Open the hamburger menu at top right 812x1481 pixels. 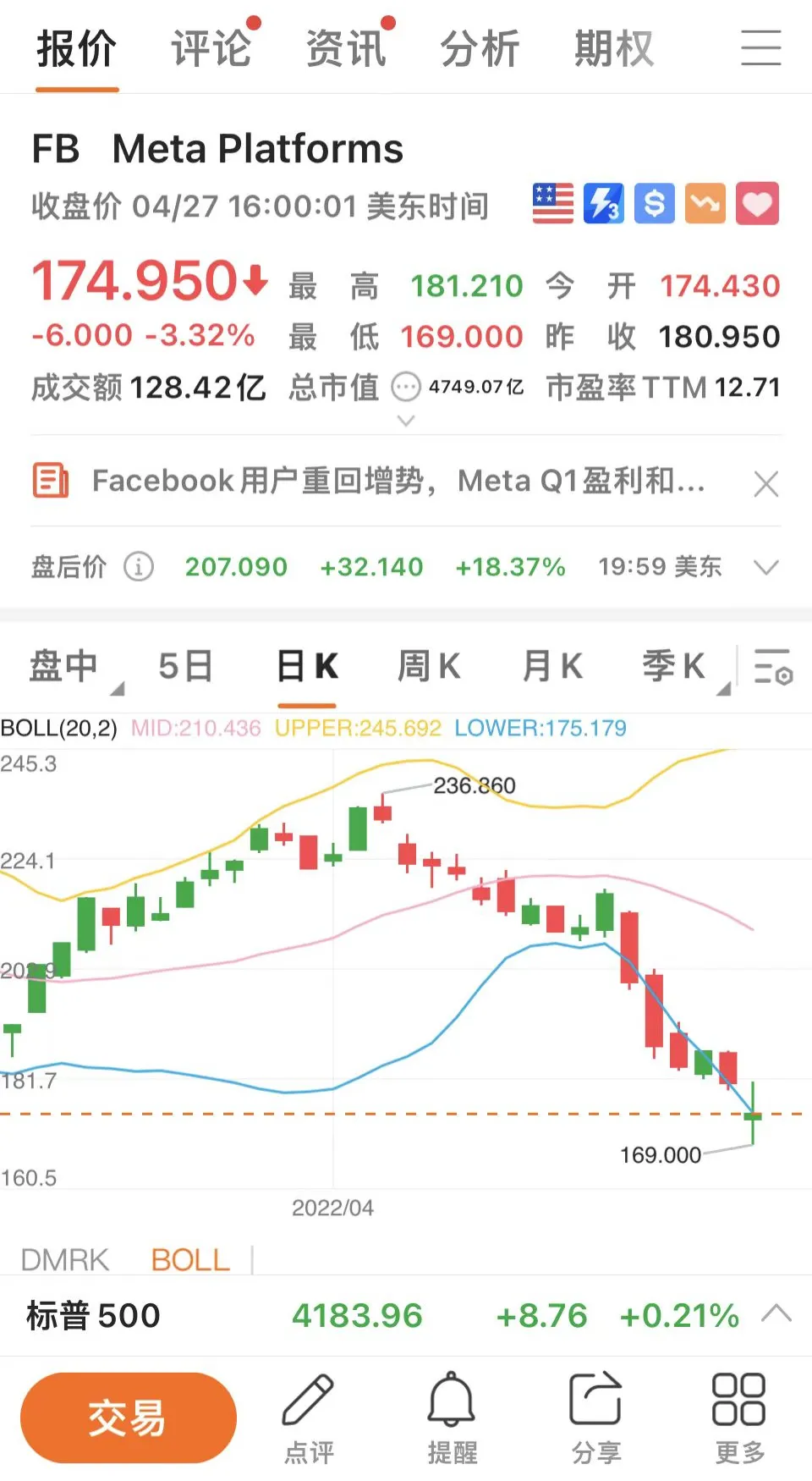click(x=760, y=47)
